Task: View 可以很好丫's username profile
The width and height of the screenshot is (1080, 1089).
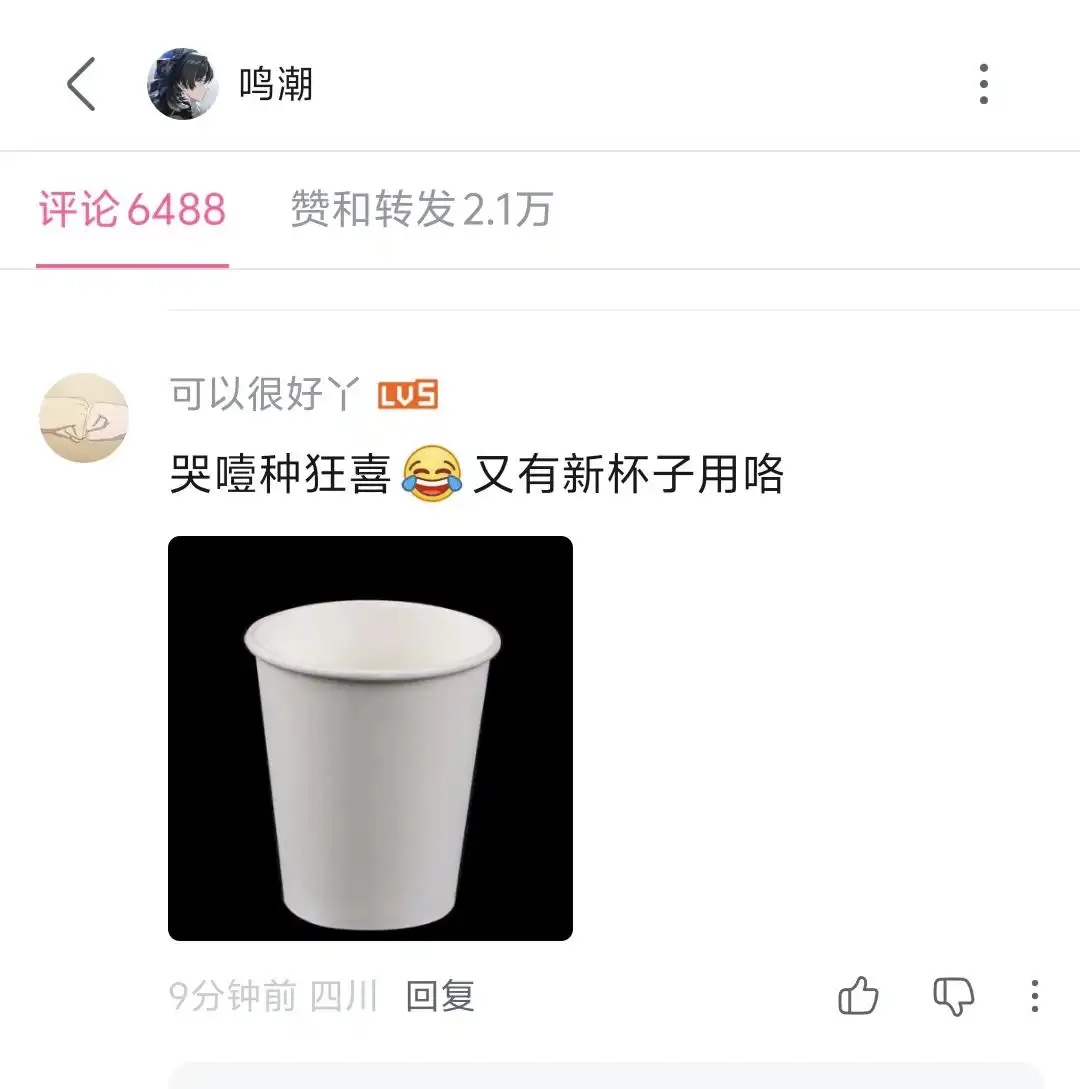Action: pyautogui.click(x=262, y=395)
